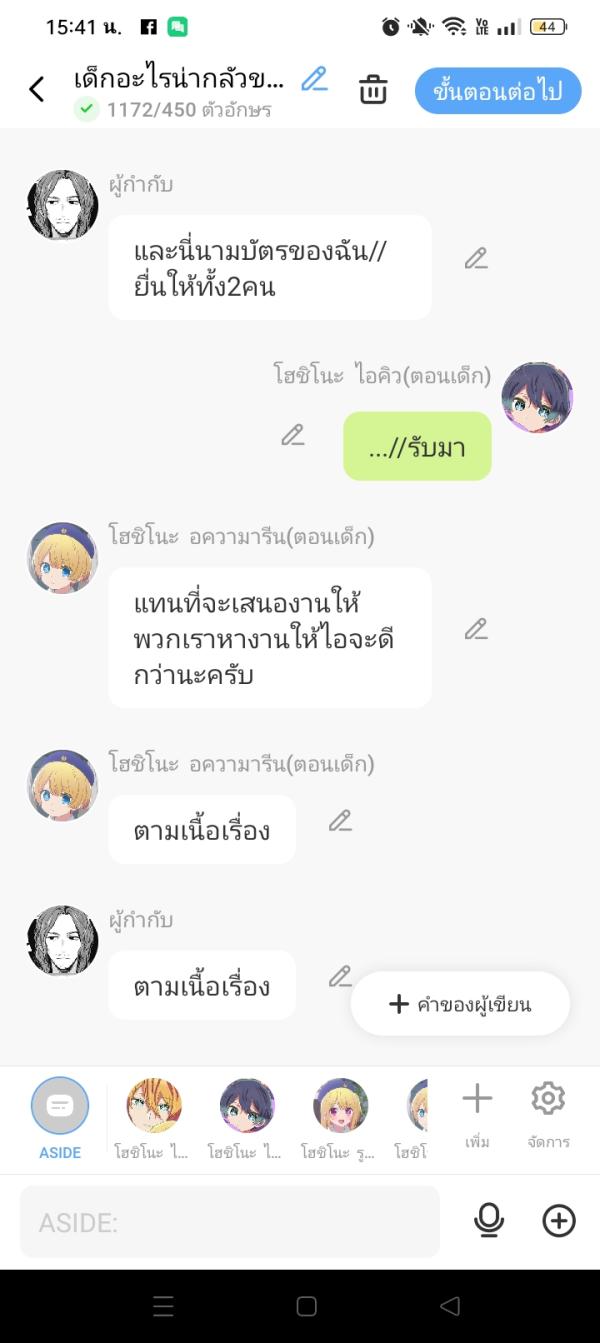This screenshot has height=1343, width=600.
Task: Open the plus attachment menu beside microphone
Action: click(x=559, y=1220)
